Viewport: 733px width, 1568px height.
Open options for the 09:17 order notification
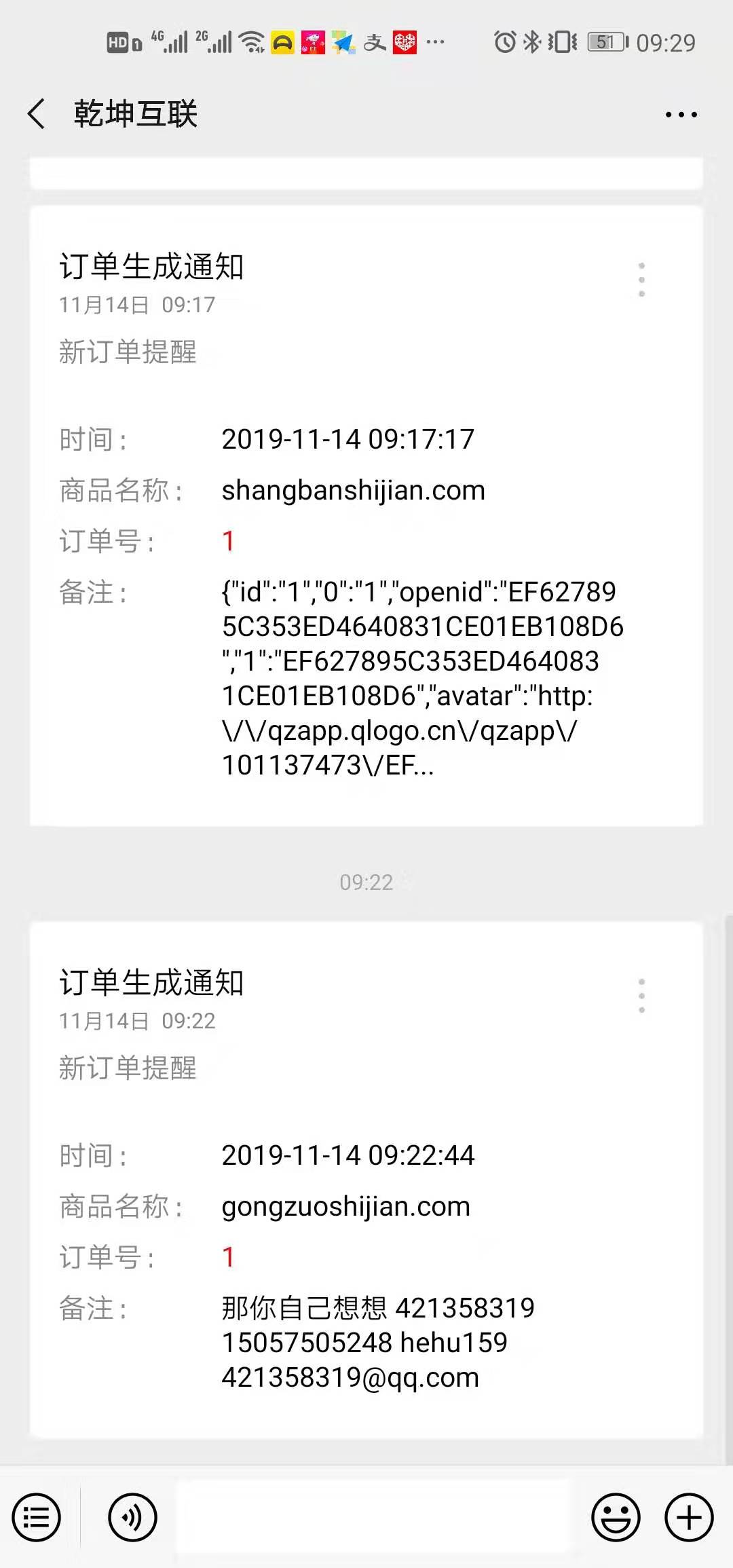click(x=641, y=279)
